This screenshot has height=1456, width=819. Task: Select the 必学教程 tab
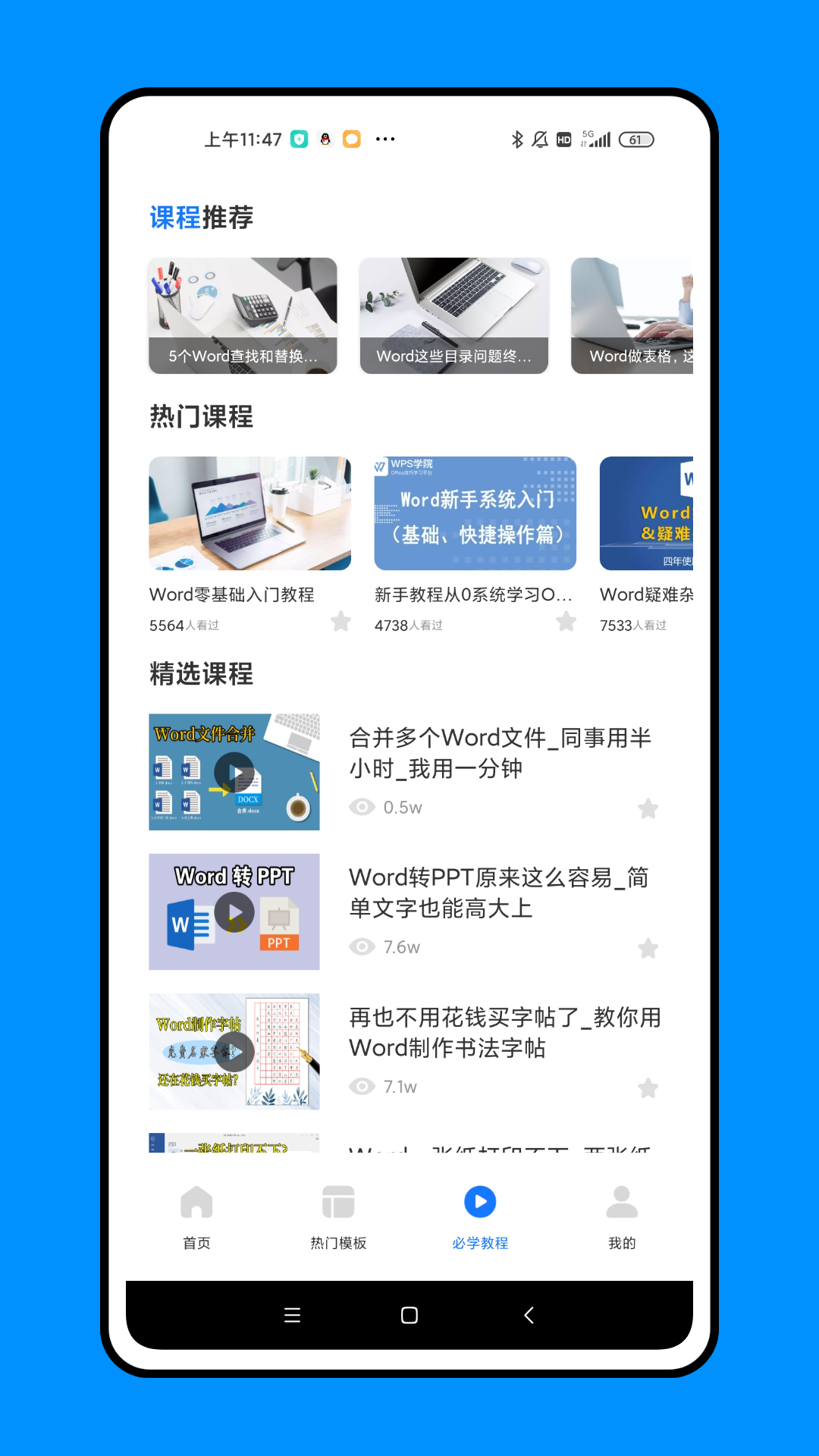point(480,1216)
